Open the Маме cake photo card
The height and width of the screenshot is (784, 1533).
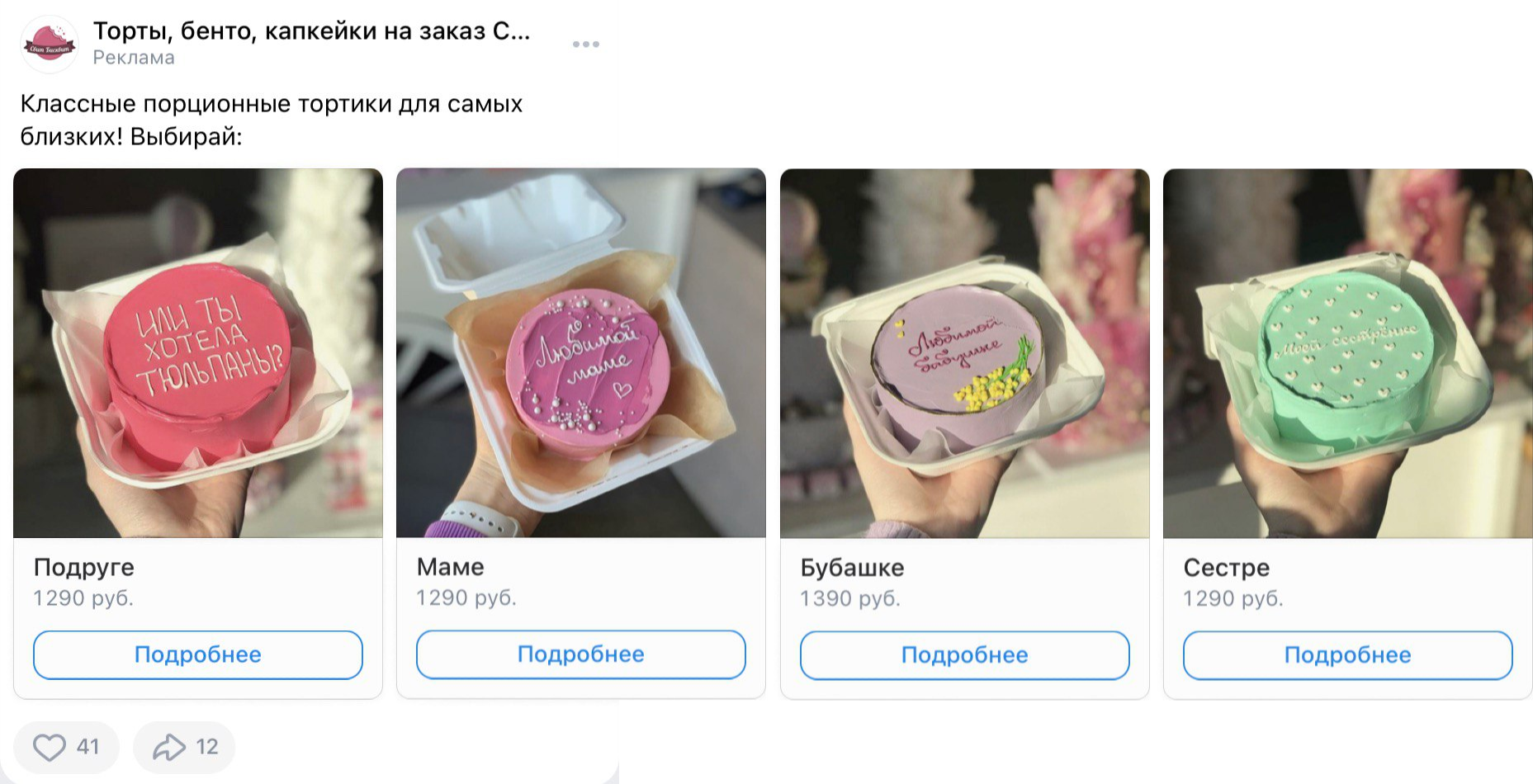coord(580,353)
